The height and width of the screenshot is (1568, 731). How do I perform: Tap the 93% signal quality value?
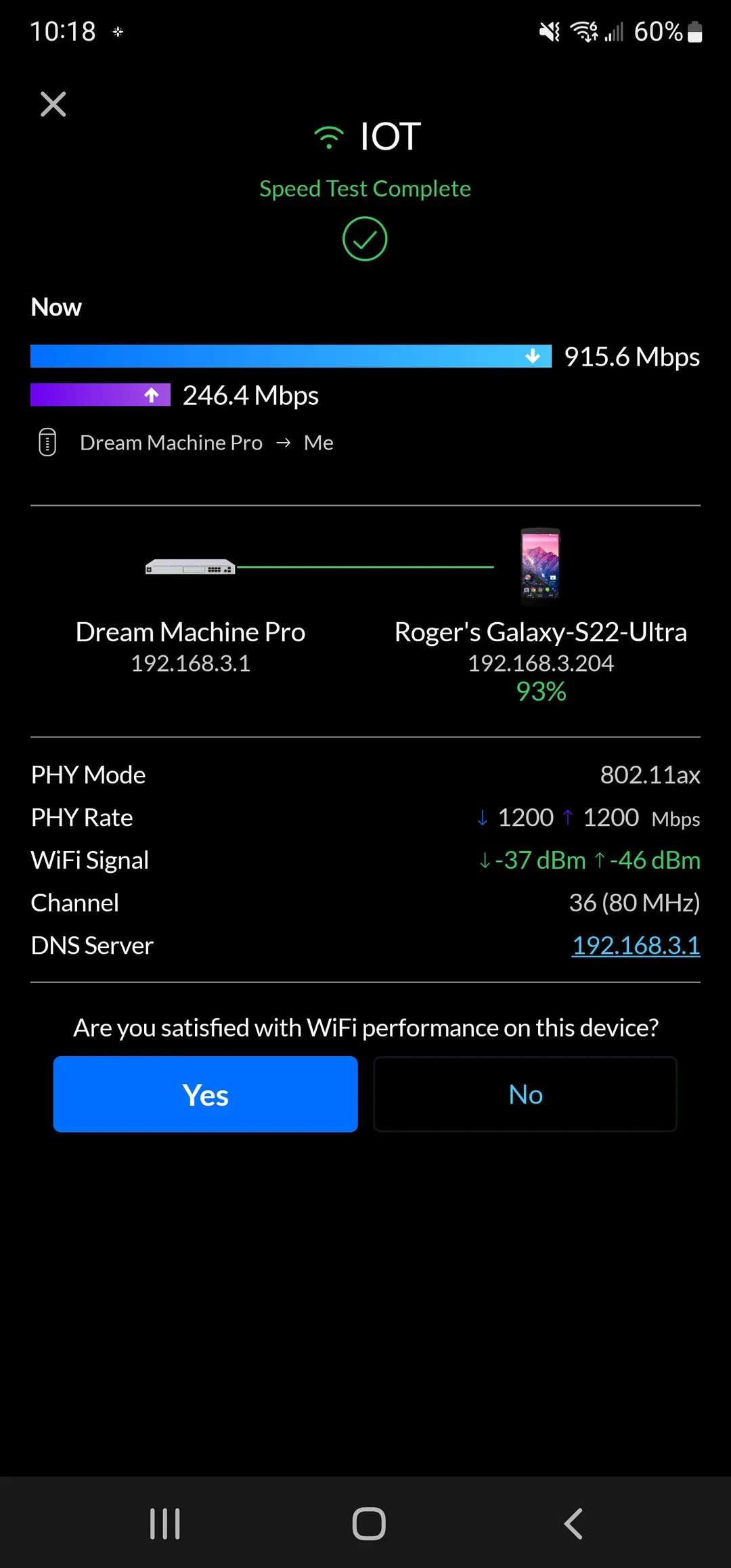[541, 691]
